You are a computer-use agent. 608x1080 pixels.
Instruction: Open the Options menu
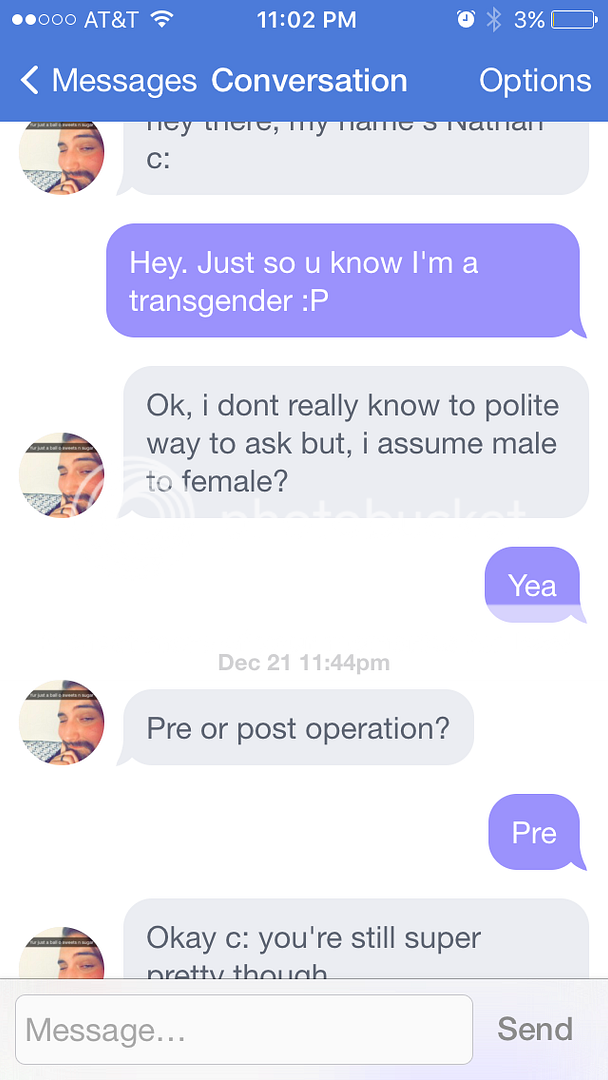(x=535, y=81)
